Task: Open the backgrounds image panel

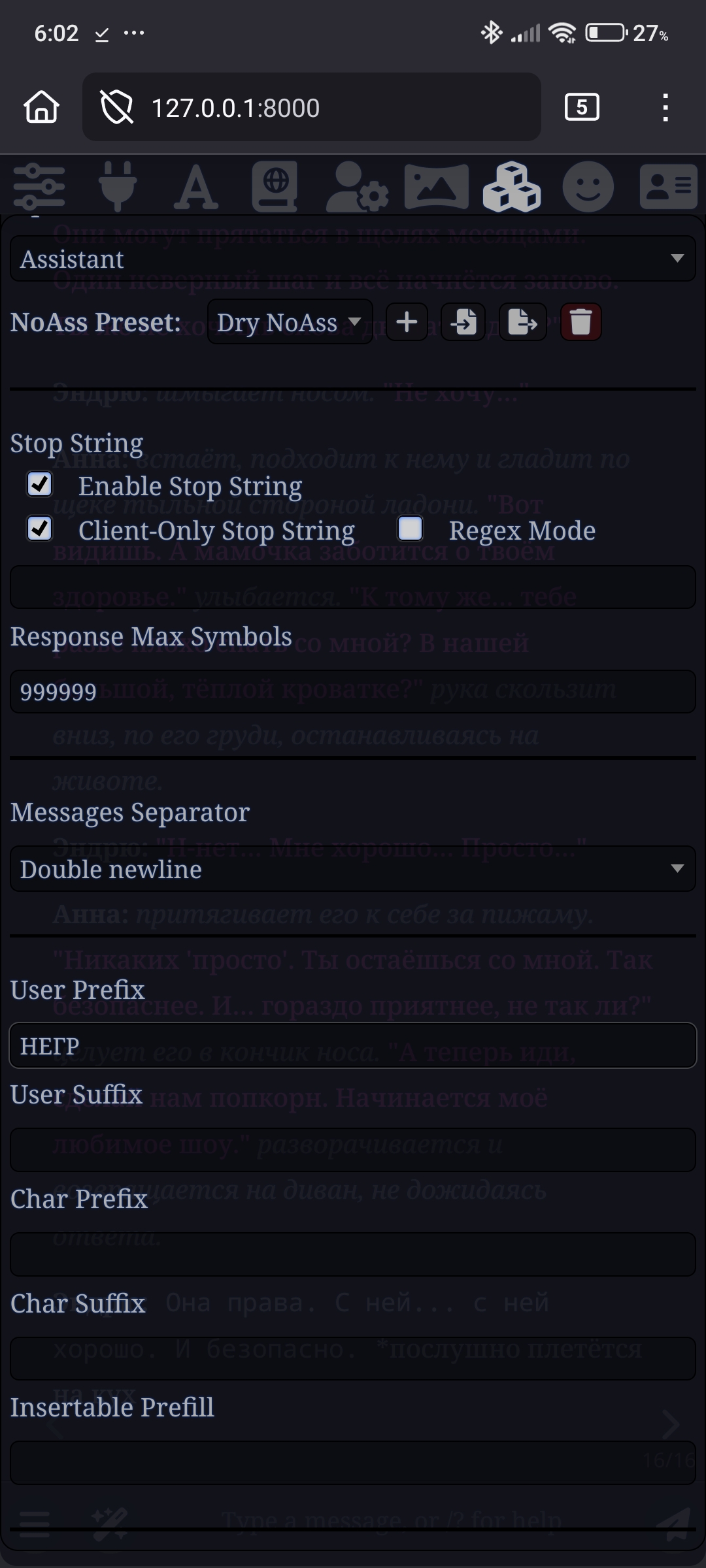Action: 436,187
